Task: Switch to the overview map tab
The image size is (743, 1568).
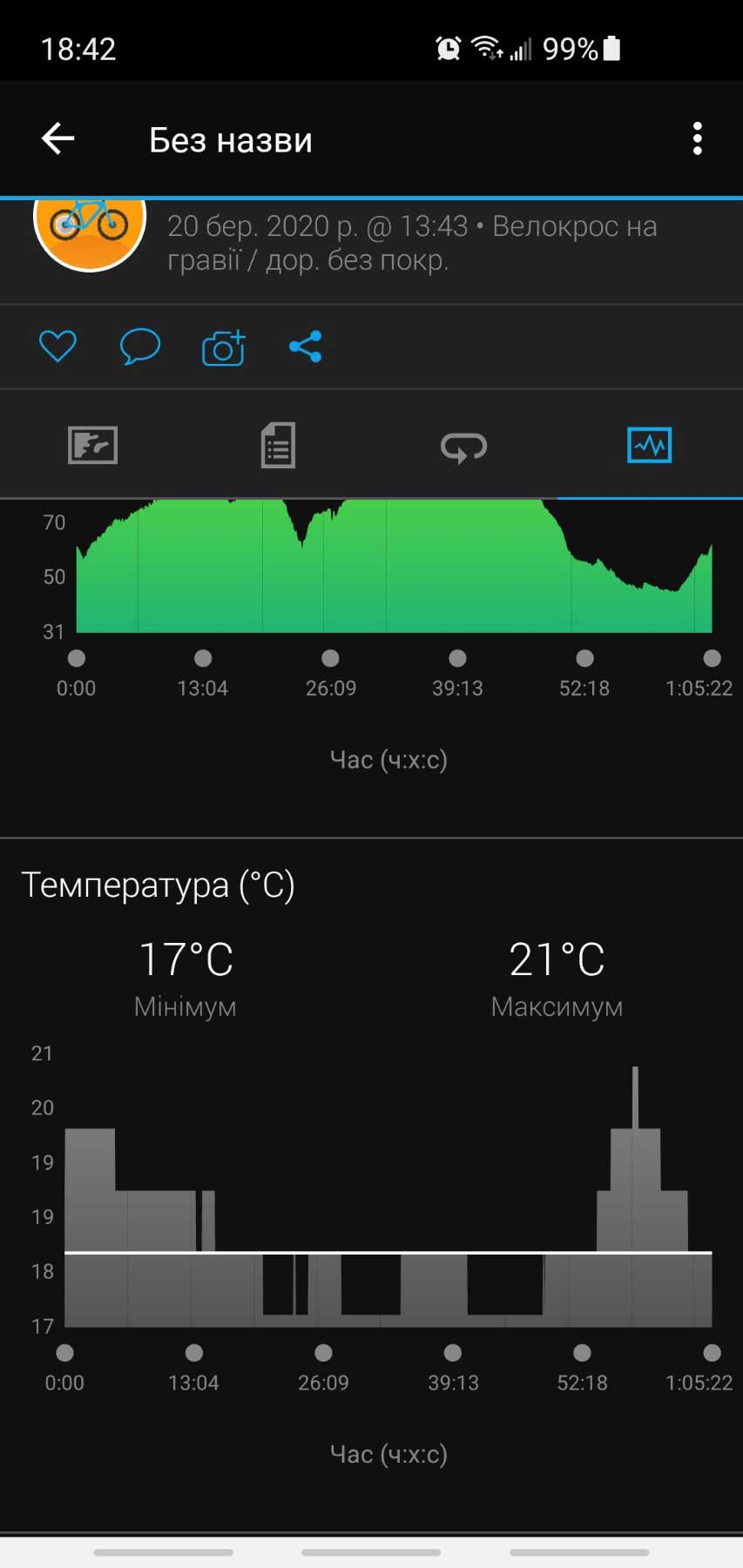Action: point(92,446)
